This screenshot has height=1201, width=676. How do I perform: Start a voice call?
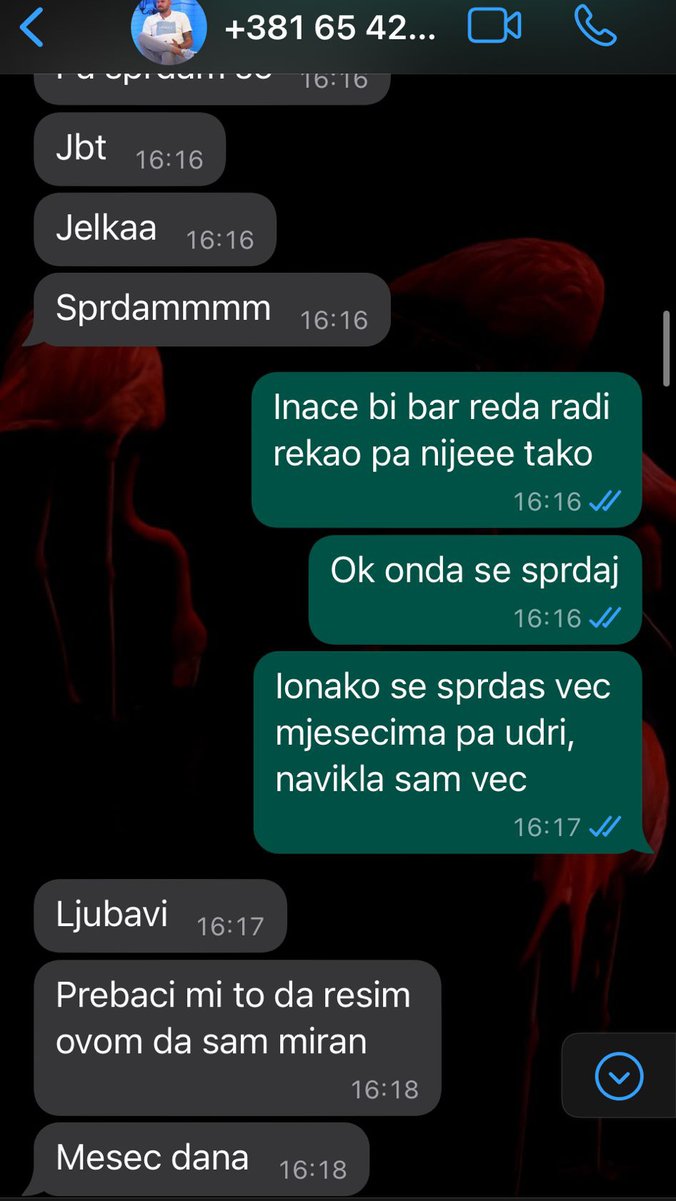(x=596, y=28)
